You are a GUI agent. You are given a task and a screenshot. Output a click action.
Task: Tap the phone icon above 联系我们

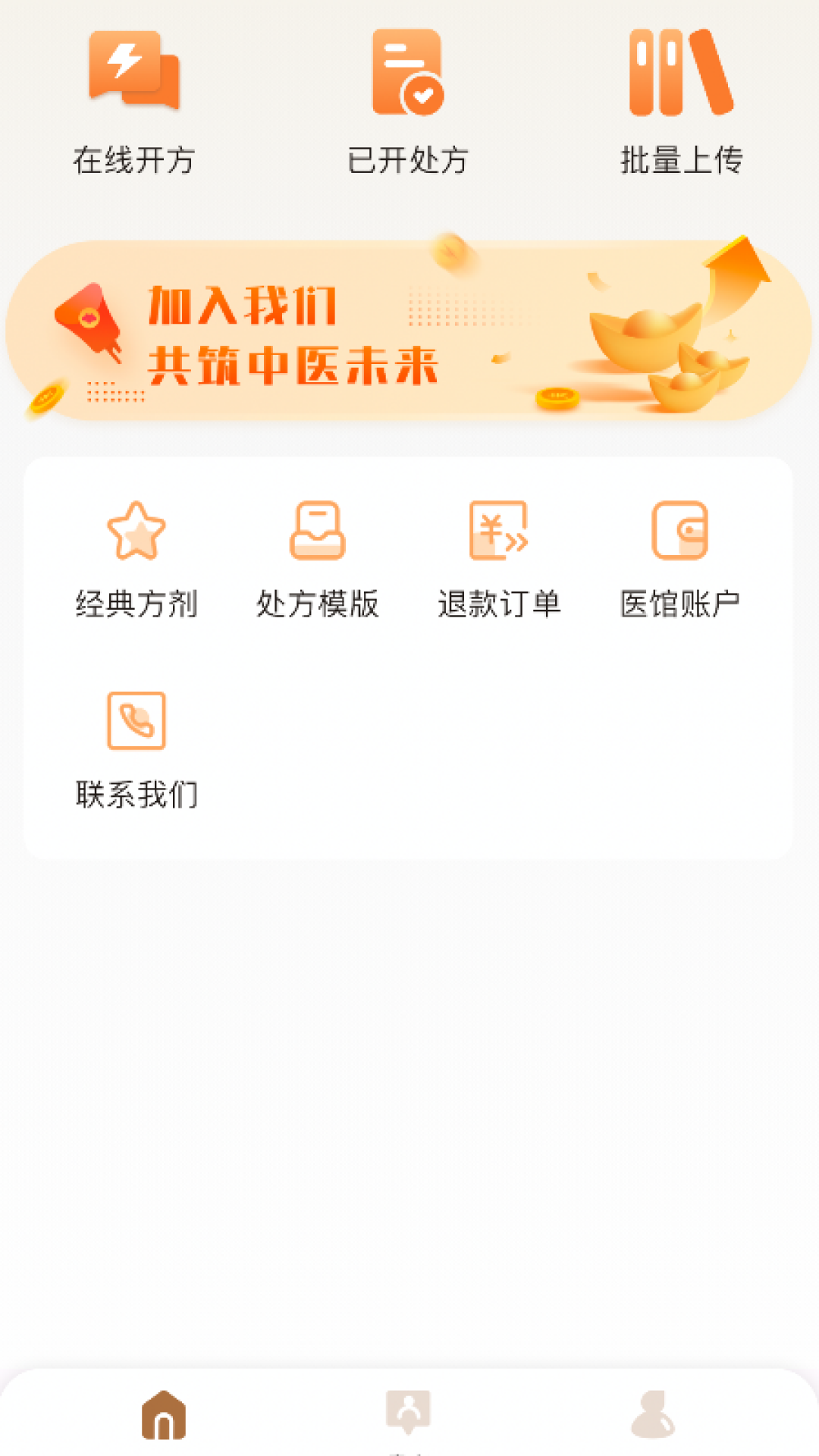(x=136, y=720)
